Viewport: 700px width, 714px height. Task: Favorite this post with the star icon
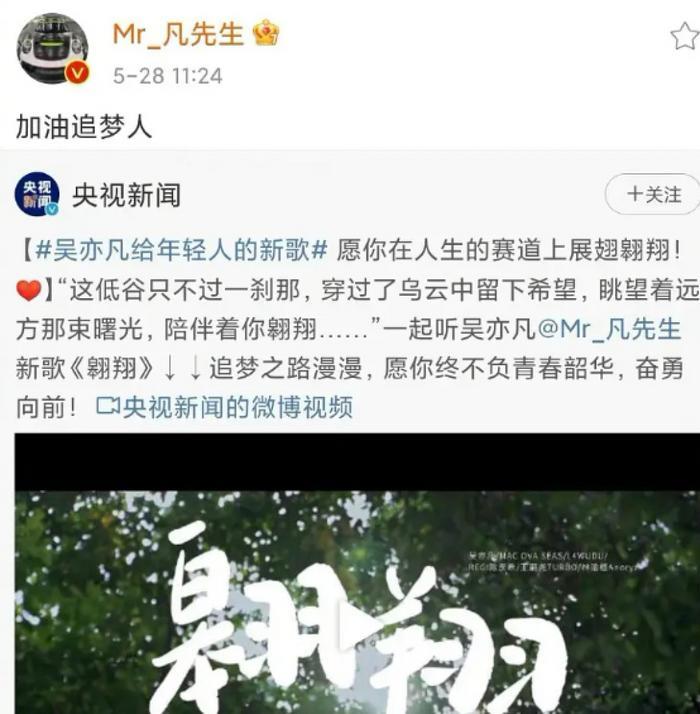coord(685,37)
